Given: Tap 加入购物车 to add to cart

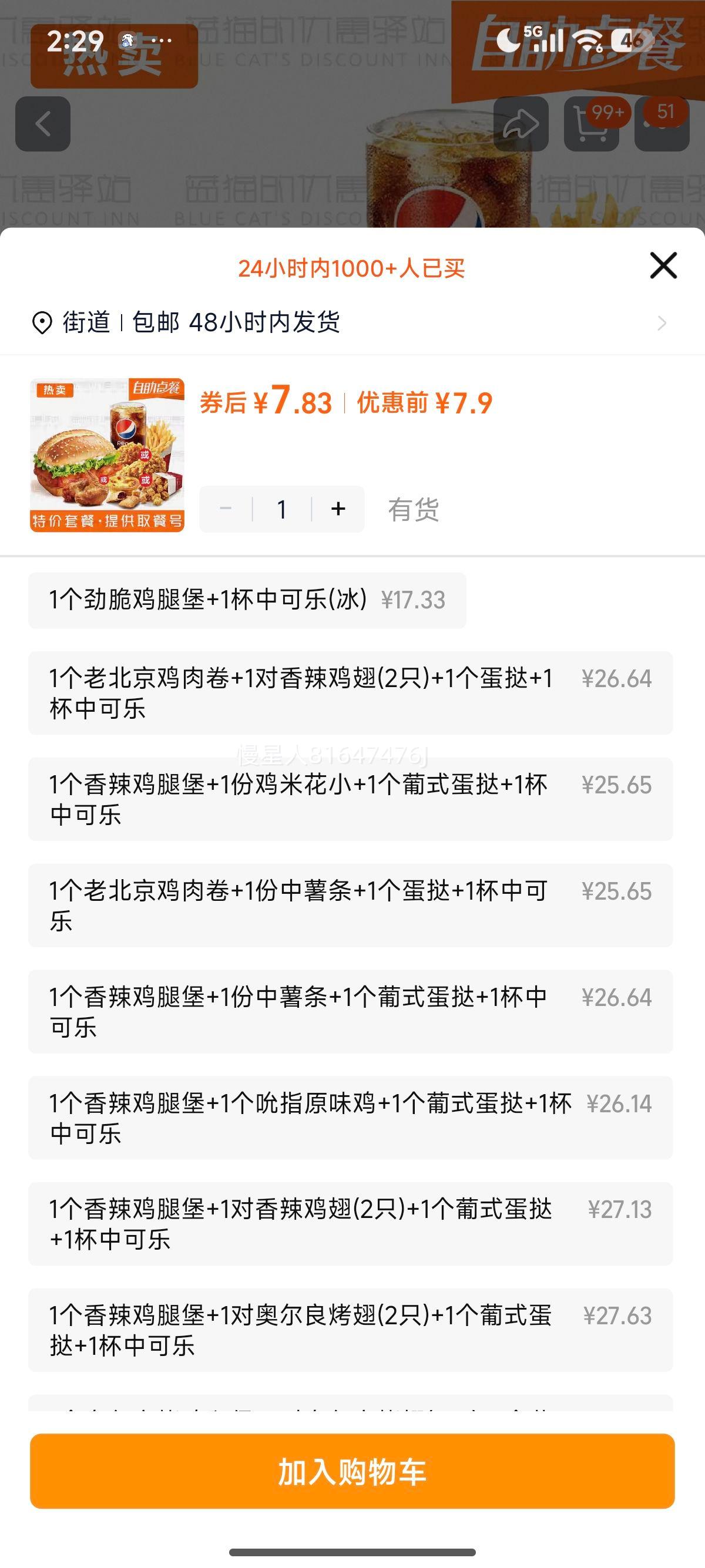Looking at the screenshot, I should (x=352, y=1471).
